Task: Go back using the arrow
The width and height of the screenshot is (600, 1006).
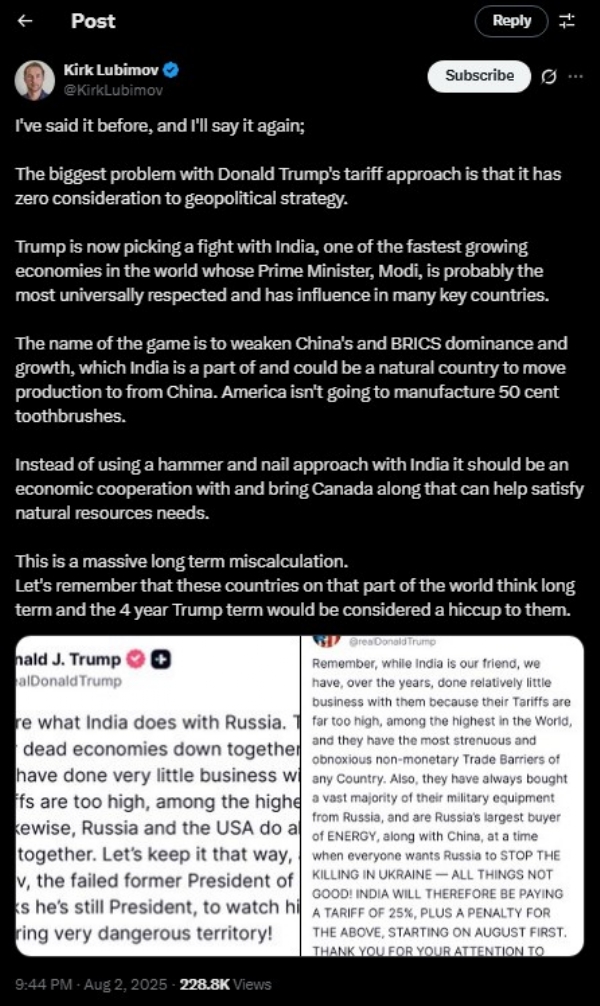Action: click(25, 21)
